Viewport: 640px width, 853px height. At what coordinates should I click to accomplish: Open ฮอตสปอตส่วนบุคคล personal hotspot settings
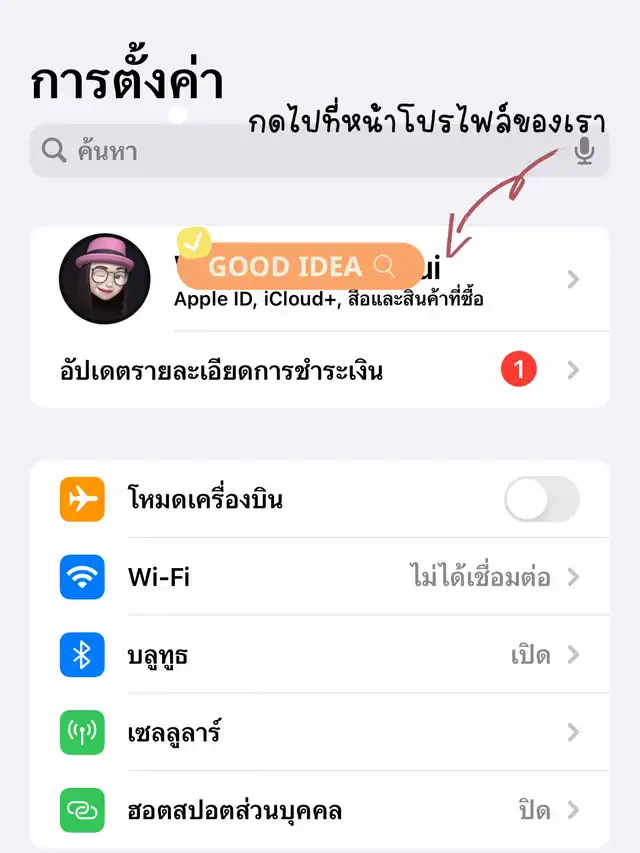tap(320, 809)
